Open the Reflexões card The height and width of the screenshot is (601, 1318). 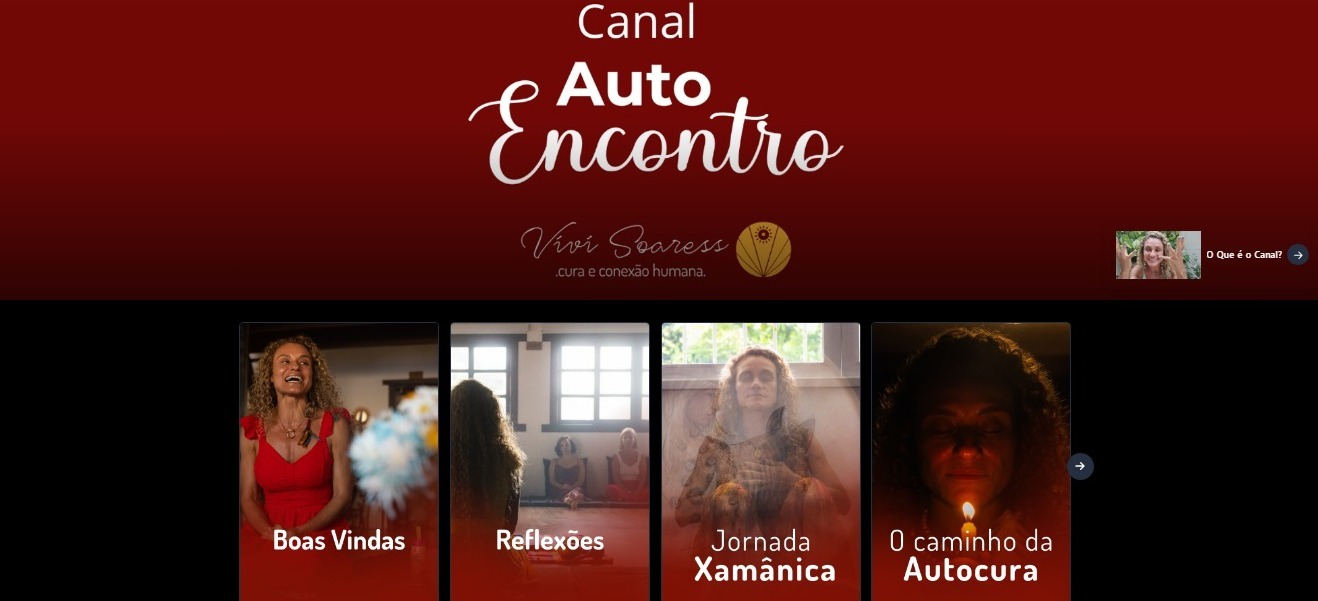pyautogui.click(x=550, y=460)
